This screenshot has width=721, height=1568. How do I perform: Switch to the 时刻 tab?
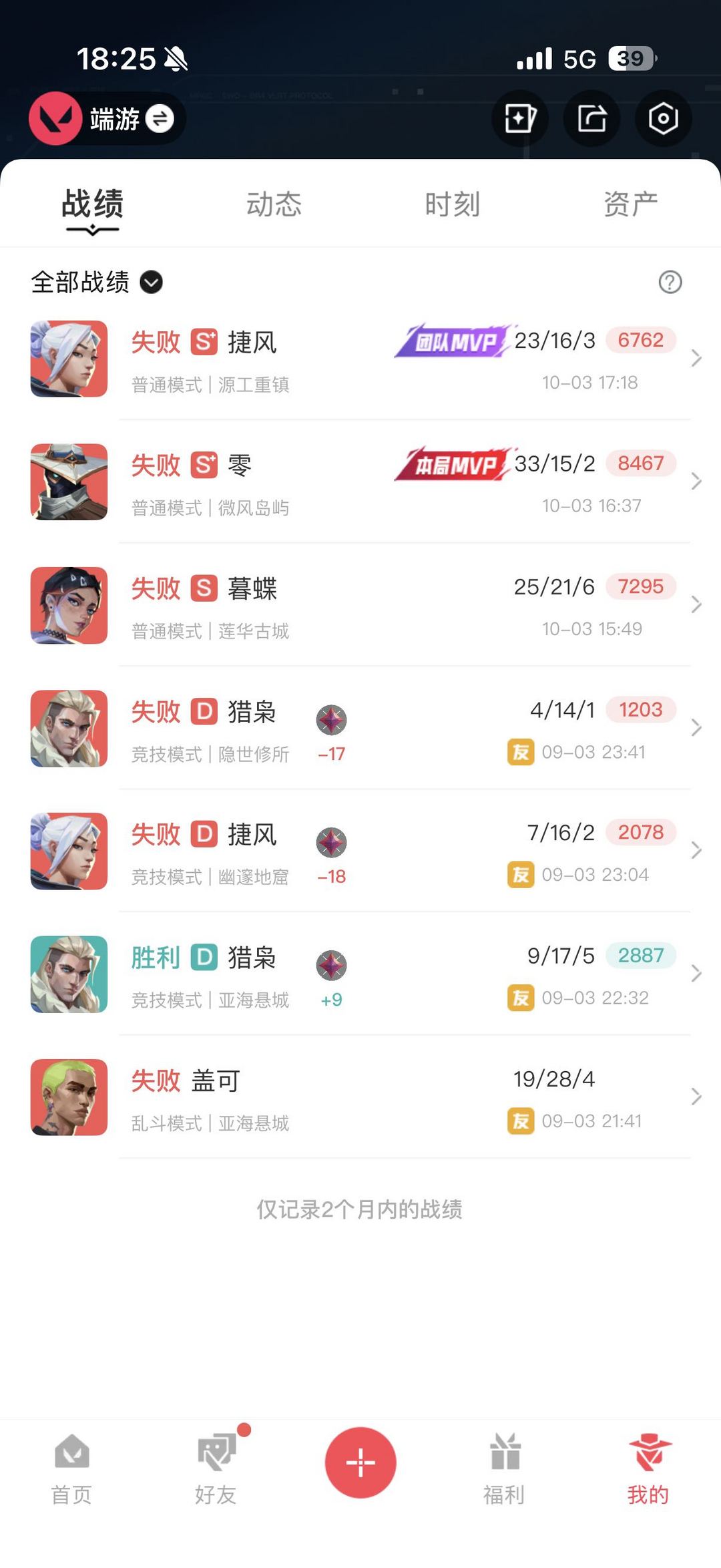click(452, 204)
